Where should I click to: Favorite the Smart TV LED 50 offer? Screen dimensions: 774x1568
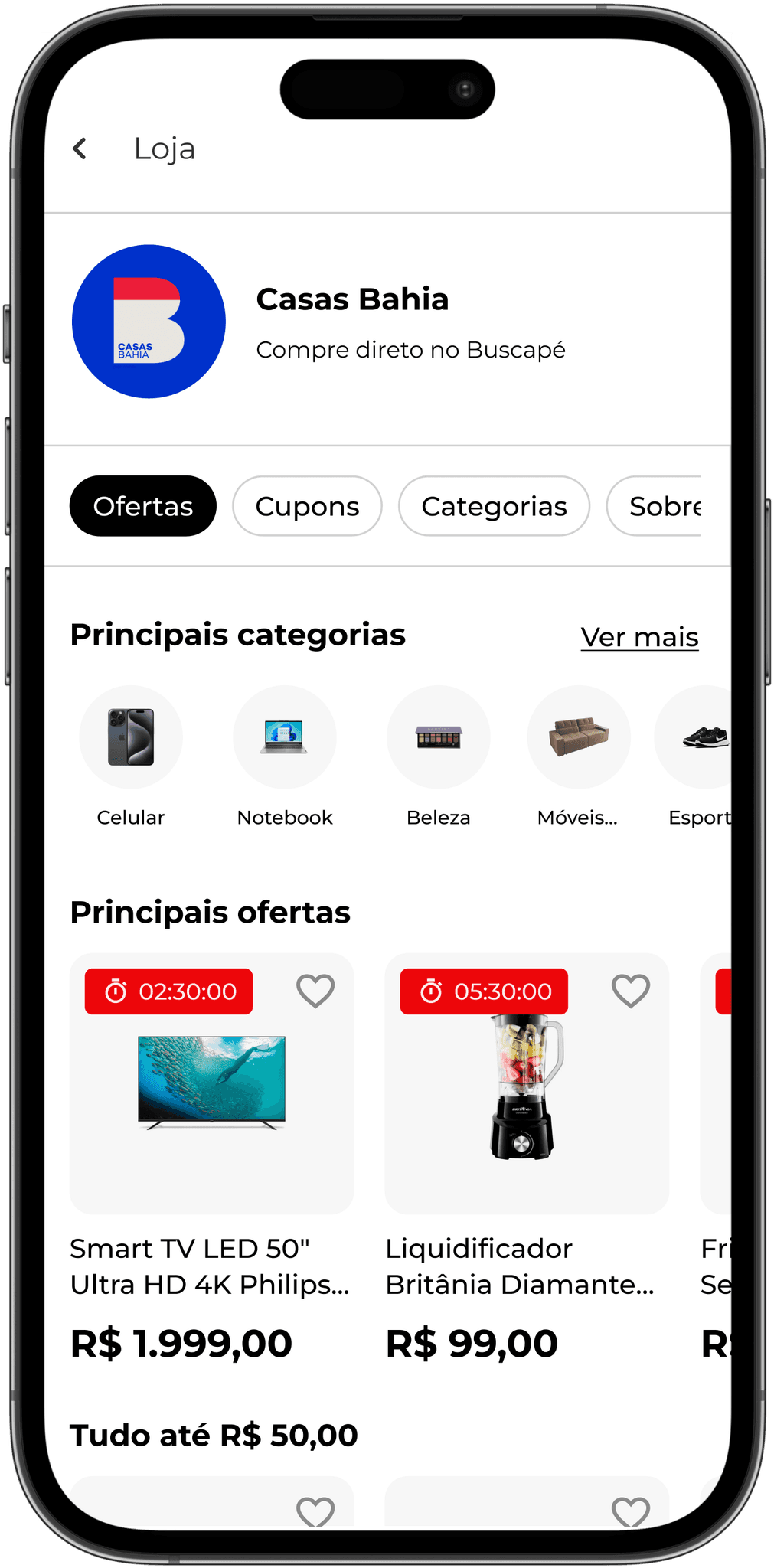pos(315,991)
